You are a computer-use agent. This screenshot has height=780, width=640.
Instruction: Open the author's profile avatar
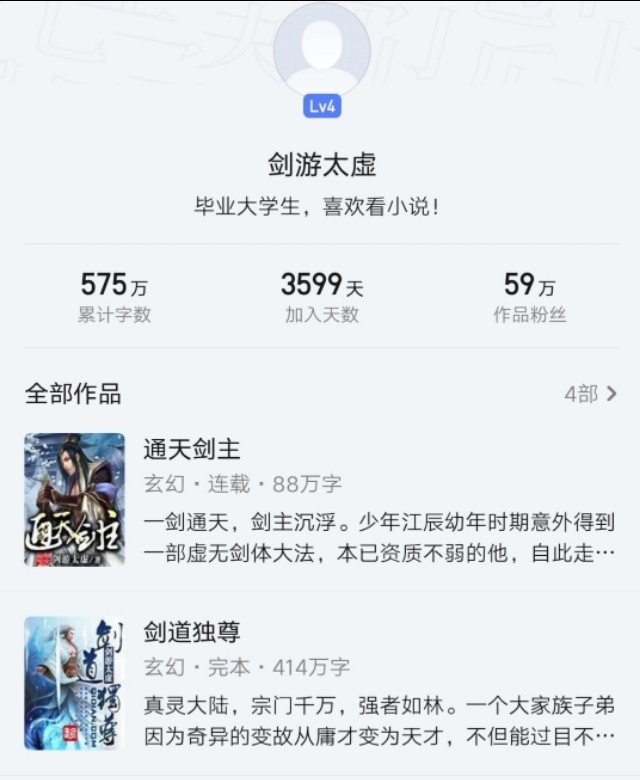pyautogui.click(x=321, y=52)
